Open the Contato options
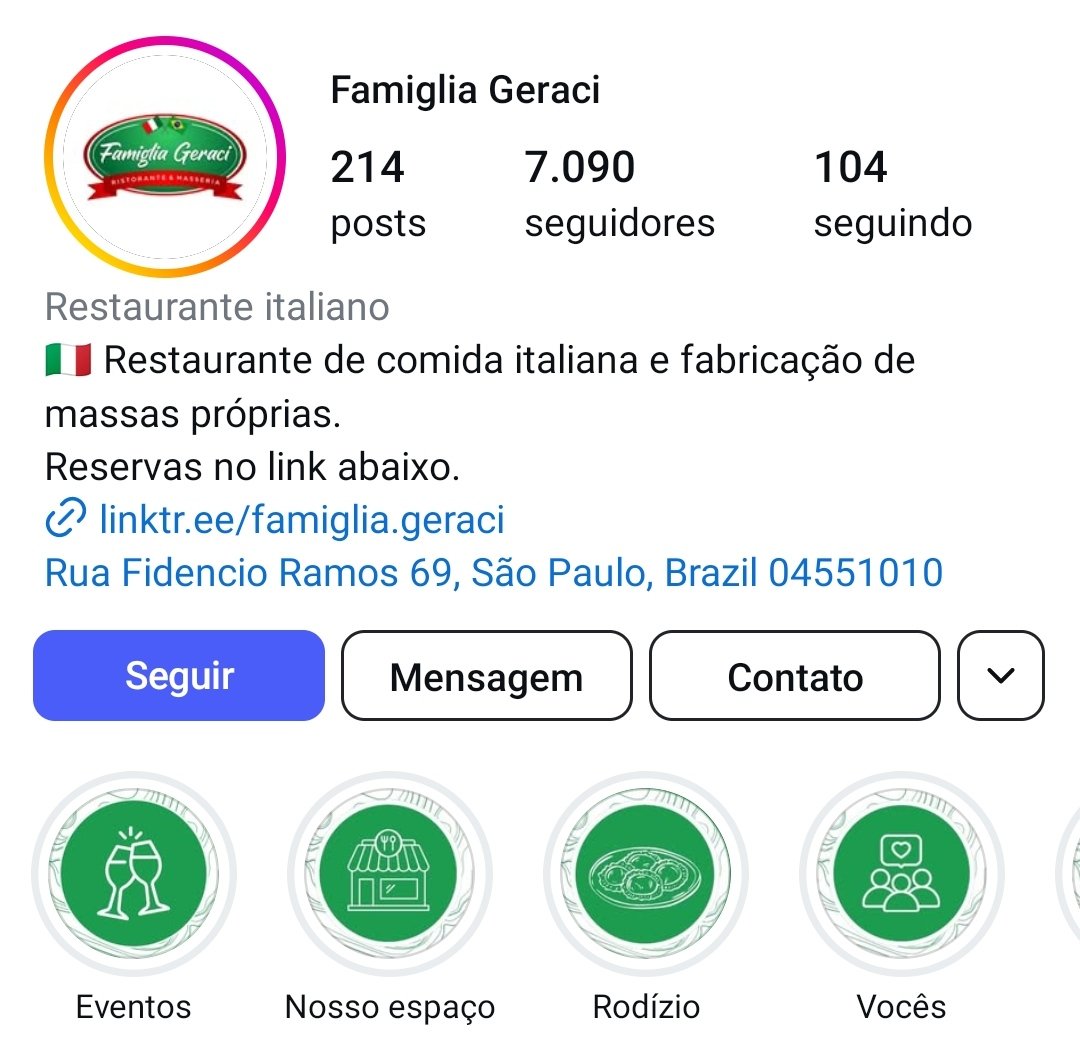The width and height of the screenshot is (1080, 1056). tap(795, 676)
